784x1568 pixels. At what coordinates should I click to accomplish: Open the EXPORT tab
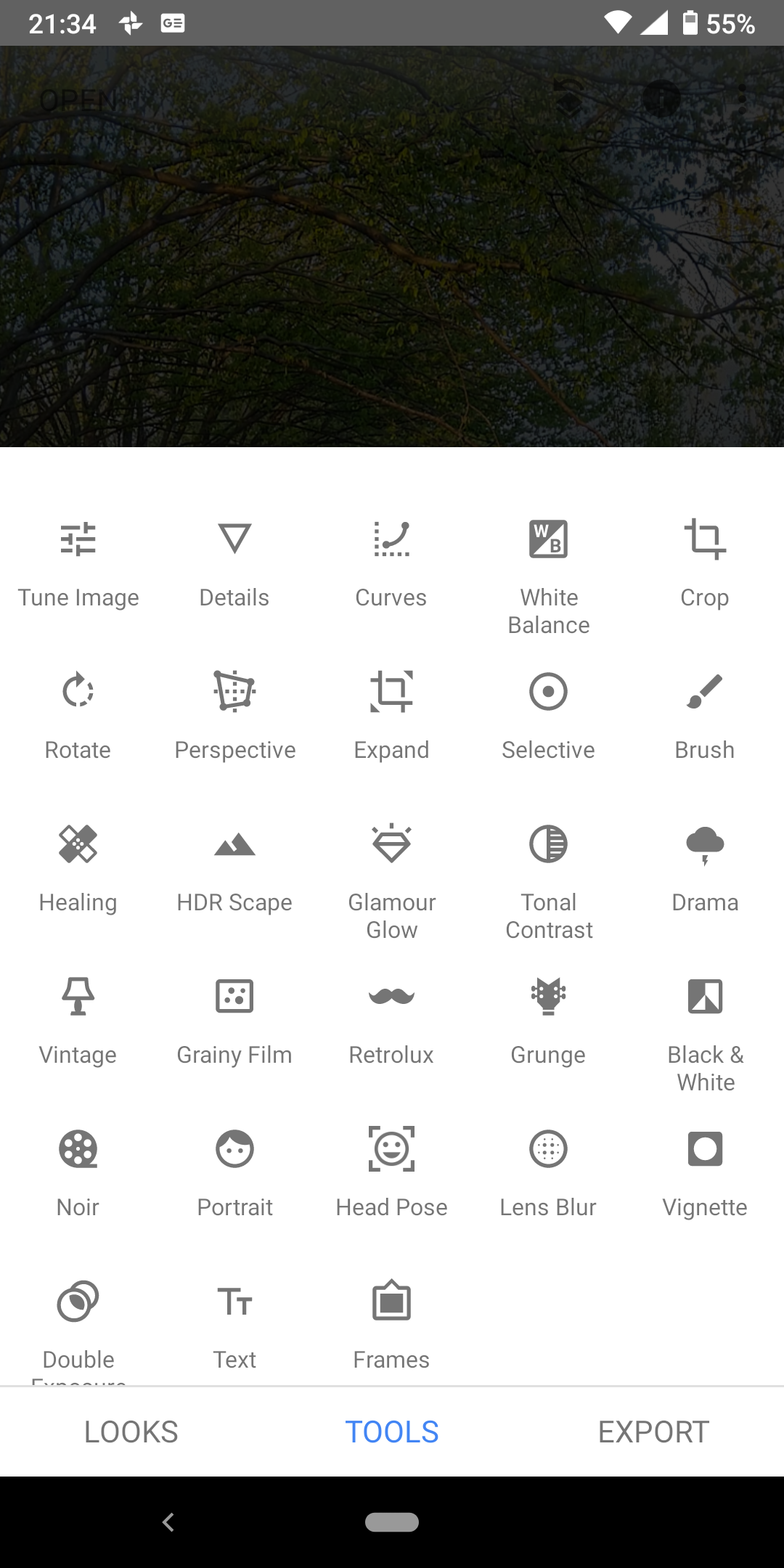(653, 1432)
